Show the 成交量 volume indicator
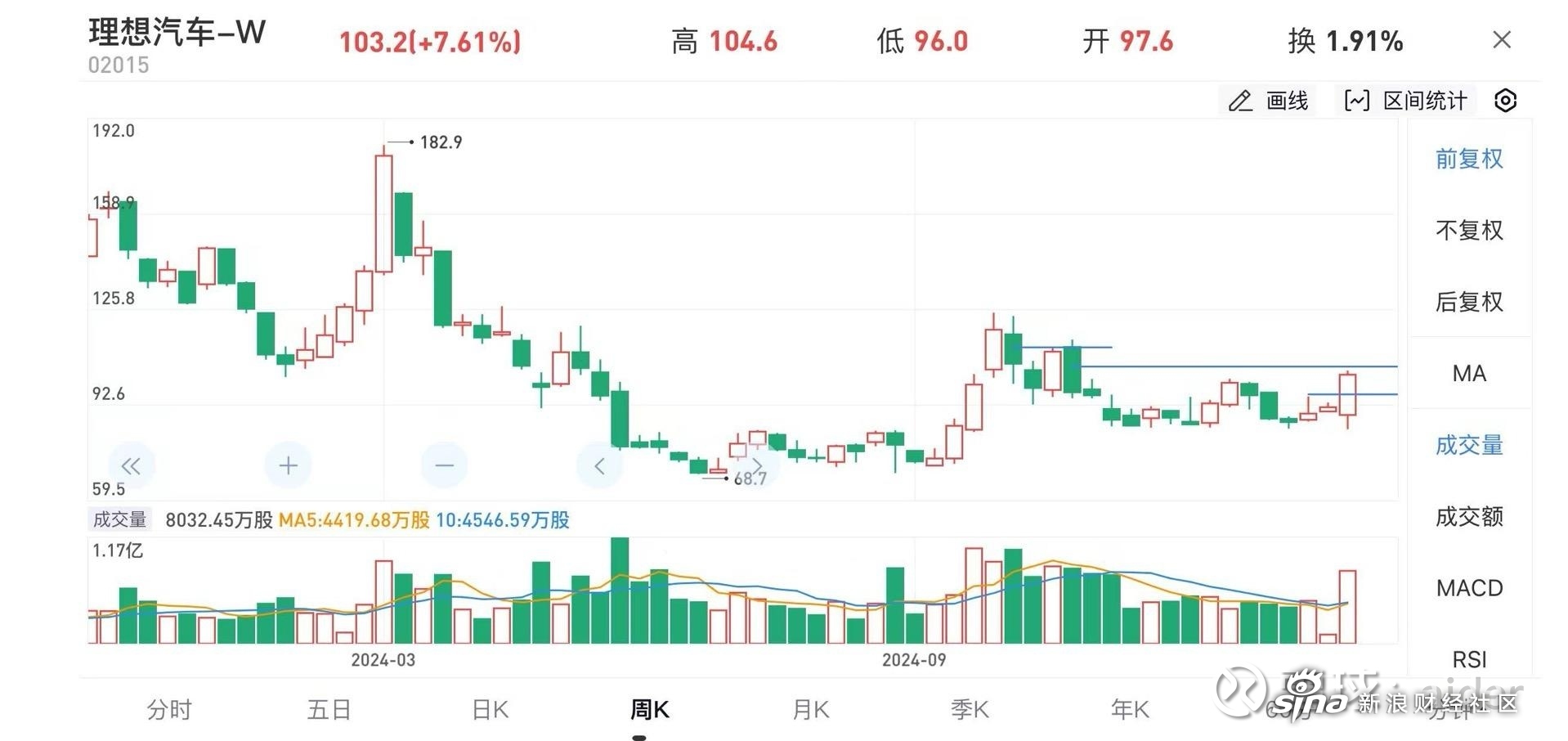Viewport: 1568px width, 741px height. pyautogui.click(x=1468, y=445)
